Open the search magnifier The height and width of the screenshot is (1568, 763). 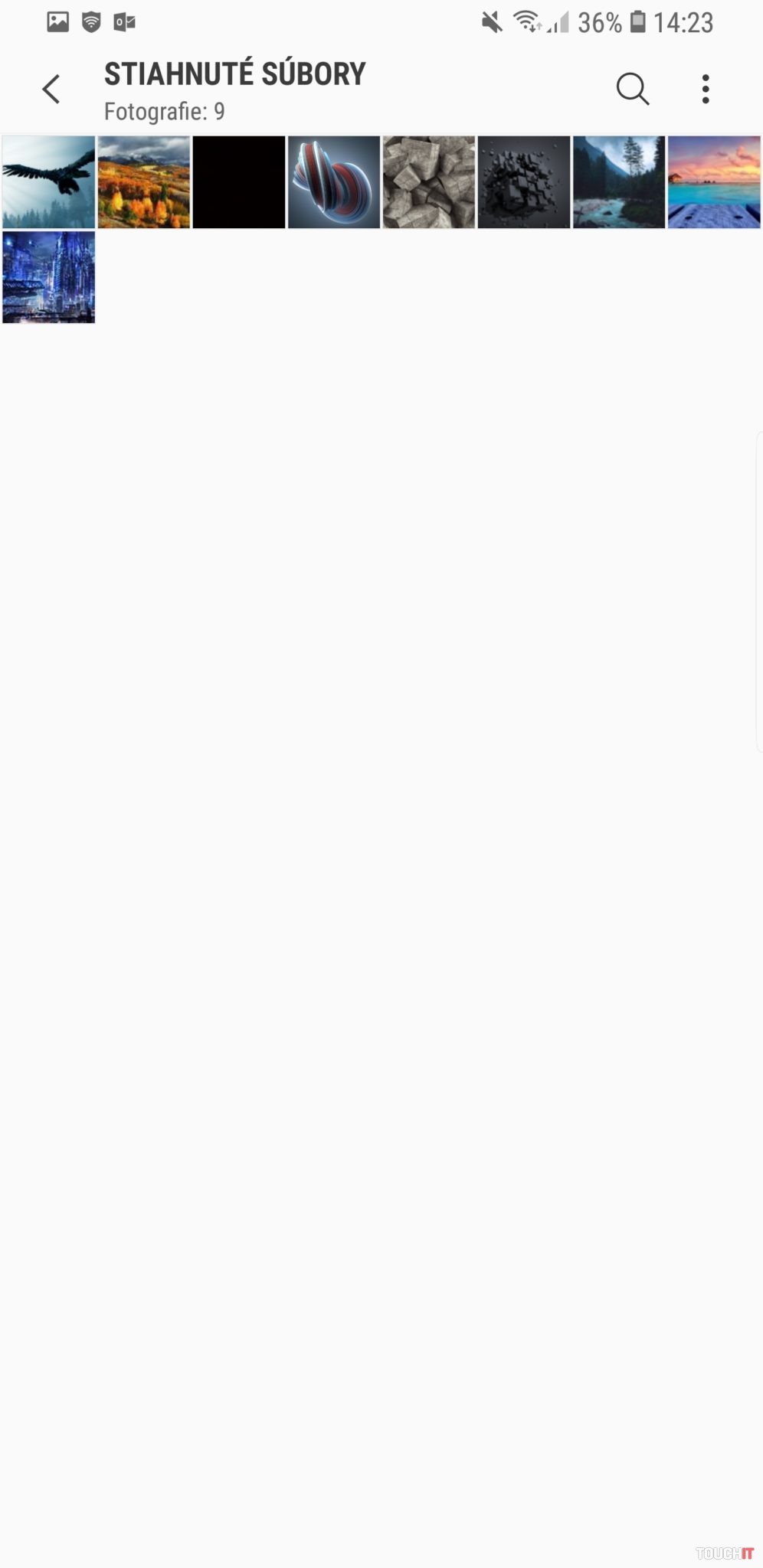[632, 90]
